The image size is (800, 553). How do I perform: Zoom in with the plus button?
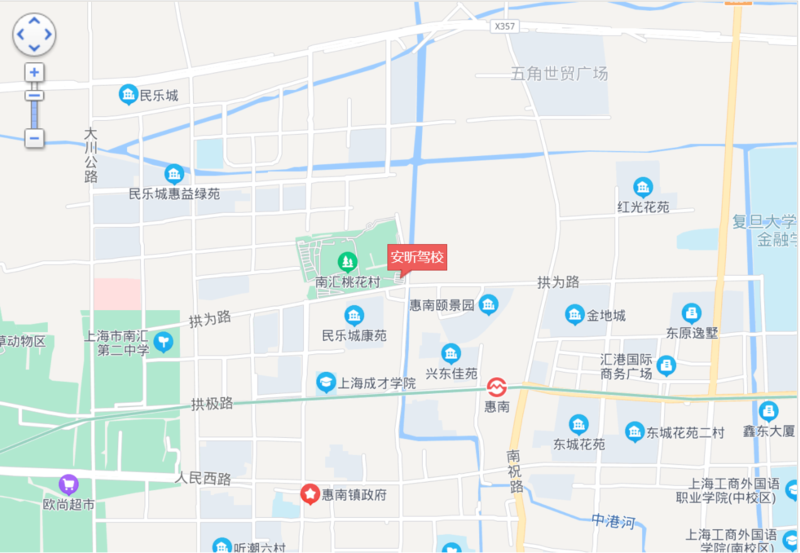pos(34,73)
